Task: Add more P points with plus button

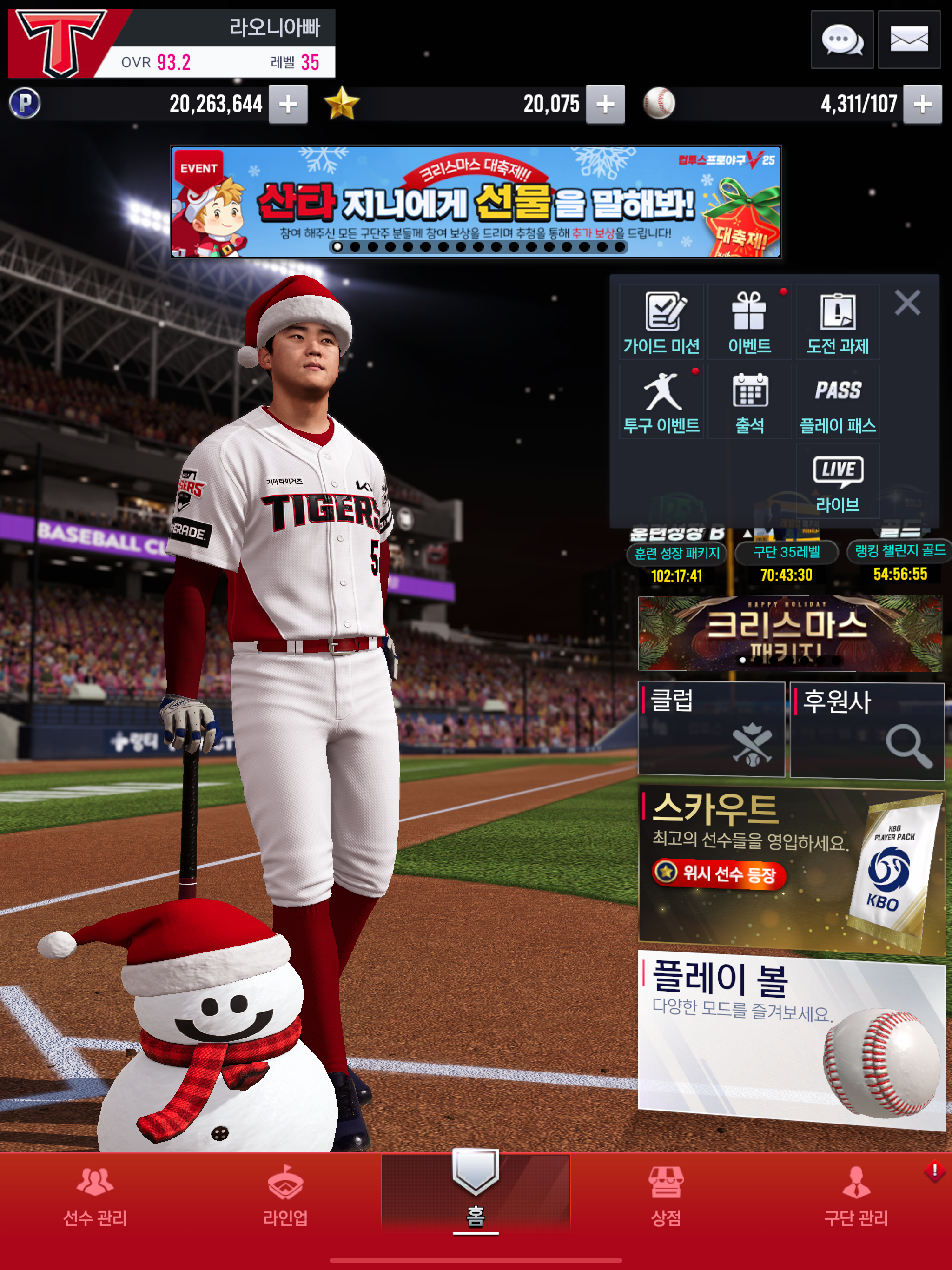Action: pos(288,104)
